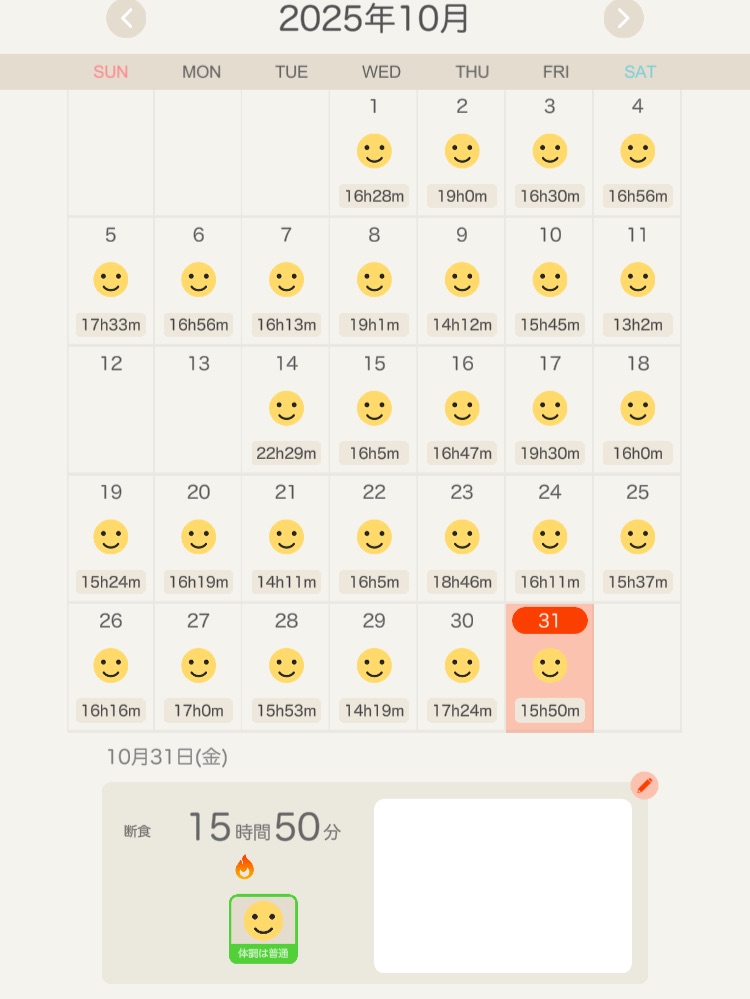Edit the October 31 fasting record
The height and width of the screenshot is (999, 750).
[644, 786]
